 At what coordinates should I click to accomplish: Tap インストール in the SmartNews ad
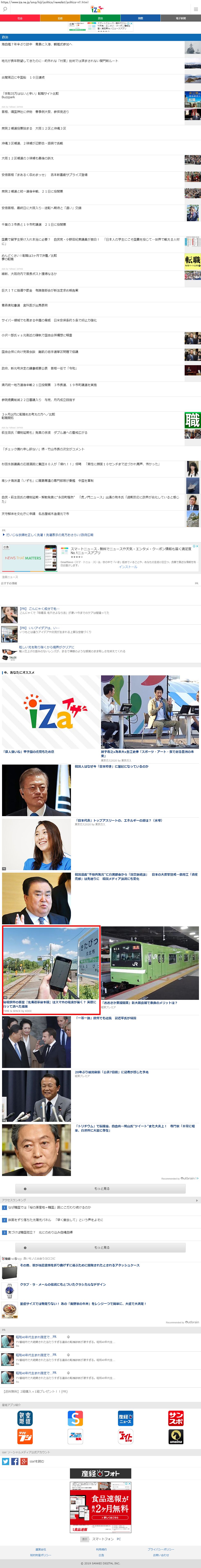click(128, 567)
